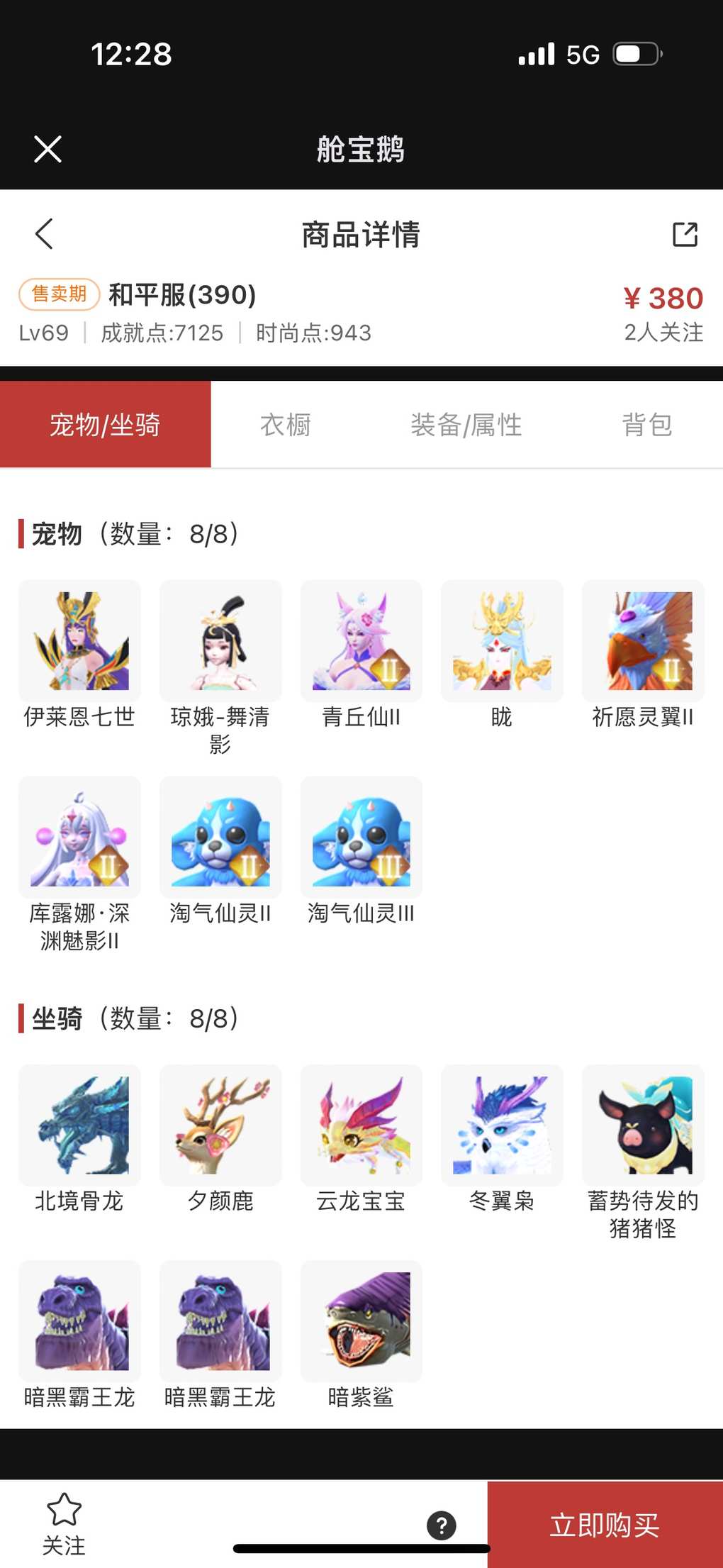
Task: Close the 舱宝鹅 page
Action: pyautogui.click(x=47, y=149)
